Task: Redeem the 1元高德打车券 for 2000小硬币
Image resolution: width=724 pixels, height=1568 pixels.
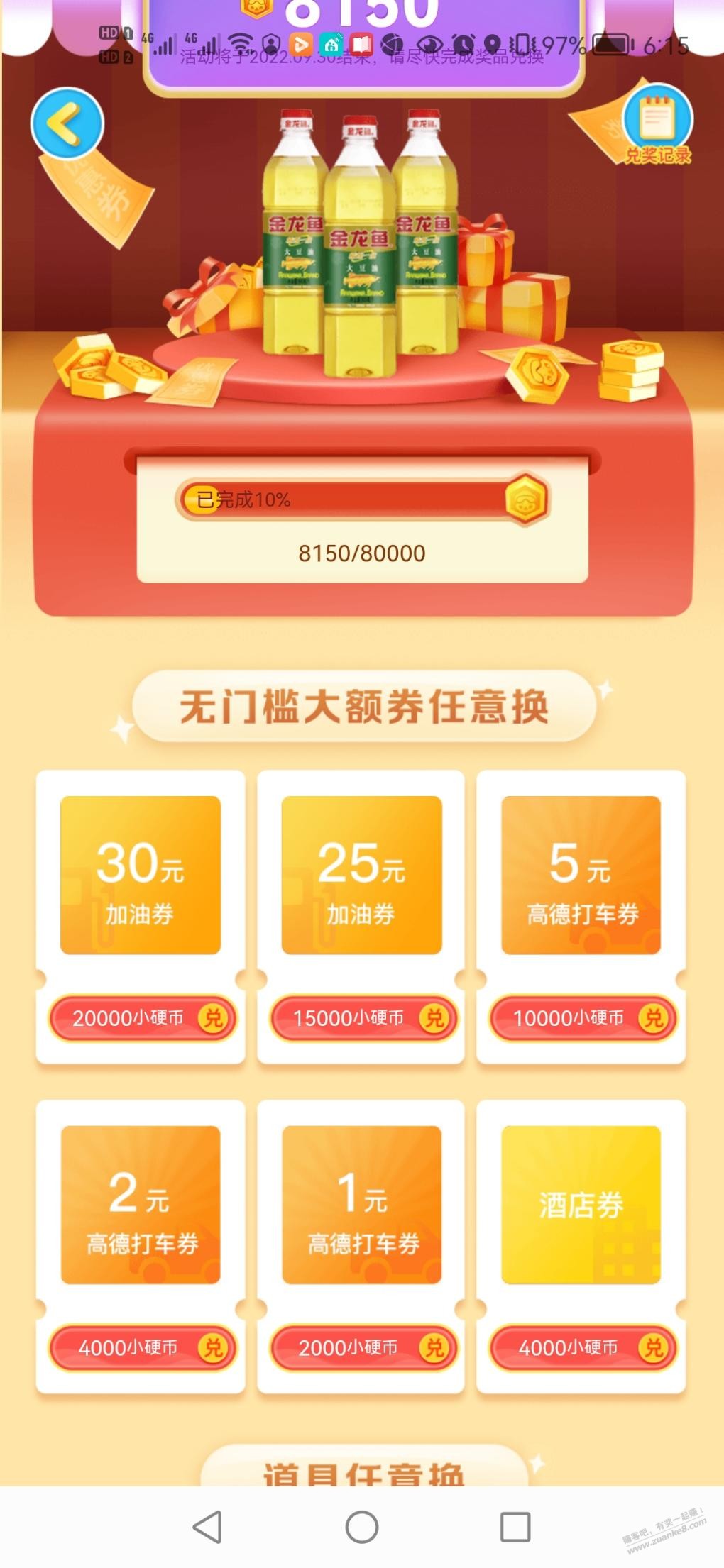Action: pos(363,1347)
